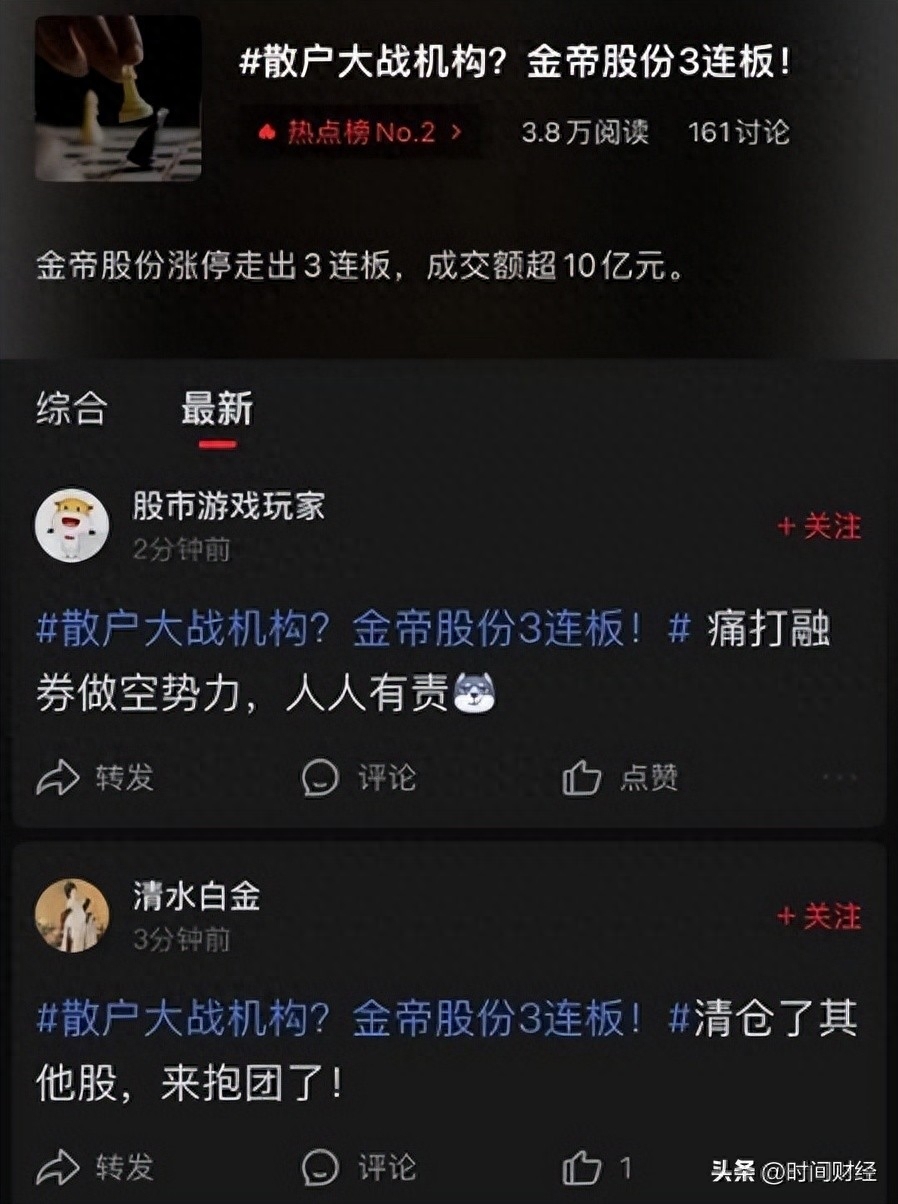Comment on 股市游戏玩家's post
Screen dimensions: 898x1204
359,778
